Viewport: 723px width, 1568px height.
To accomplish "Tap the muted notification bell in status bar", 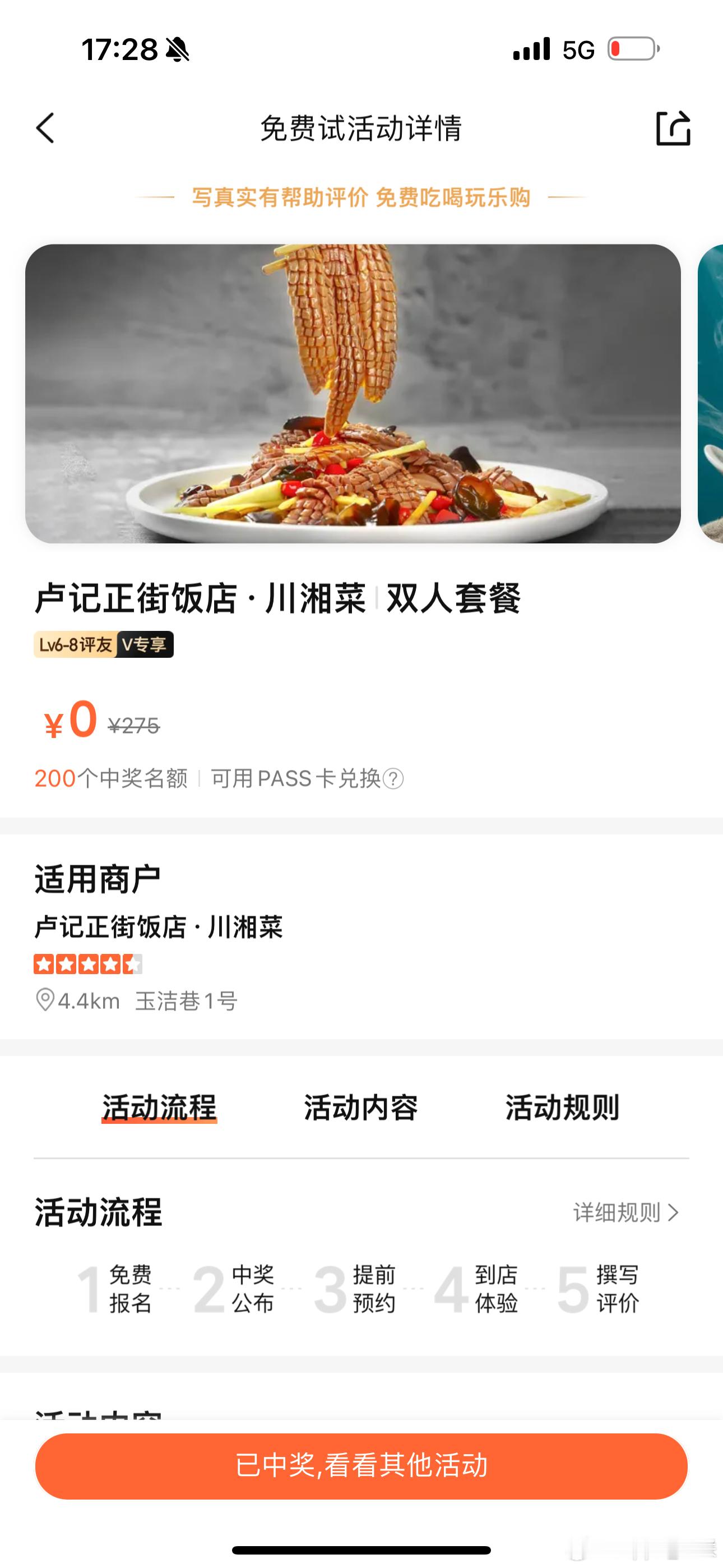I will [x=177, y=51].
